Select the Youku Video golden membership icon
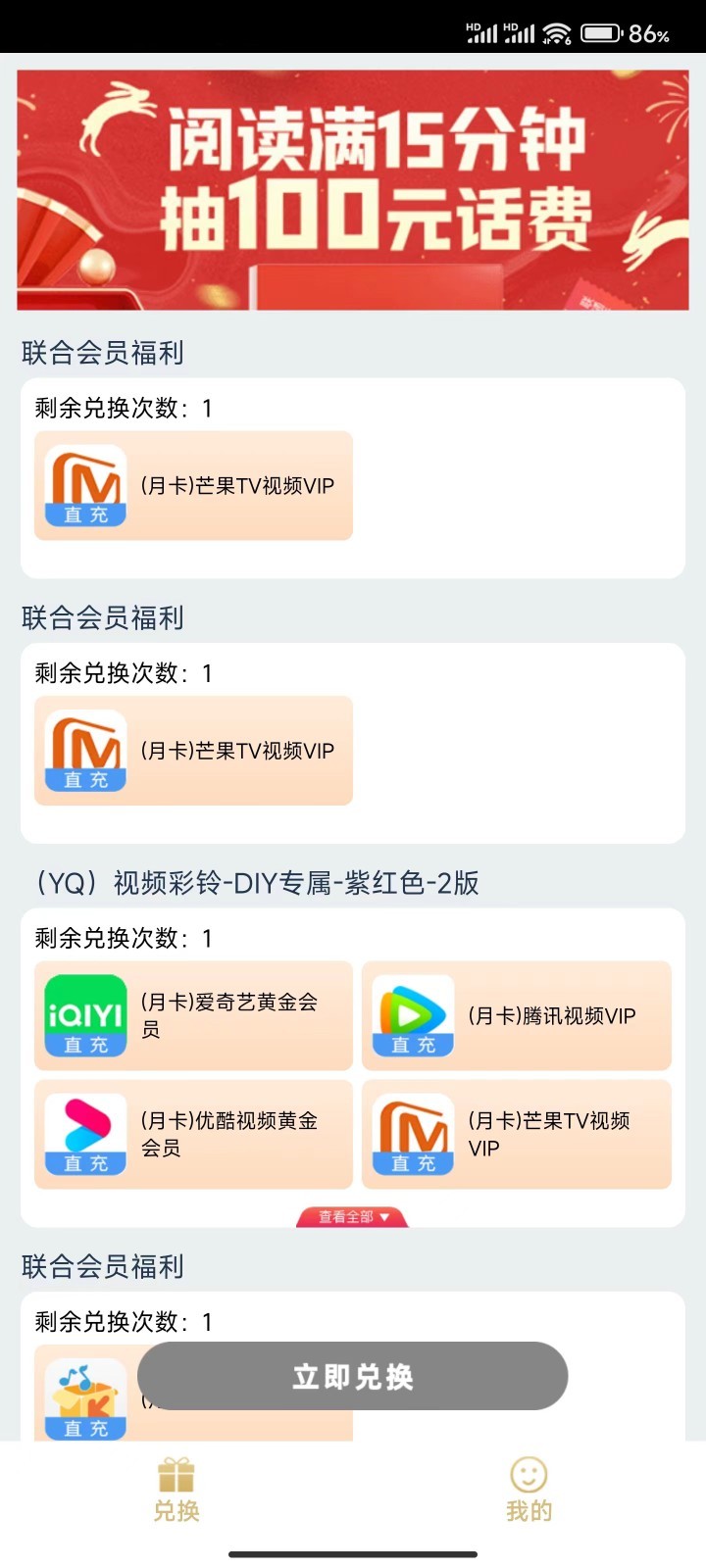 point(83,1134)
